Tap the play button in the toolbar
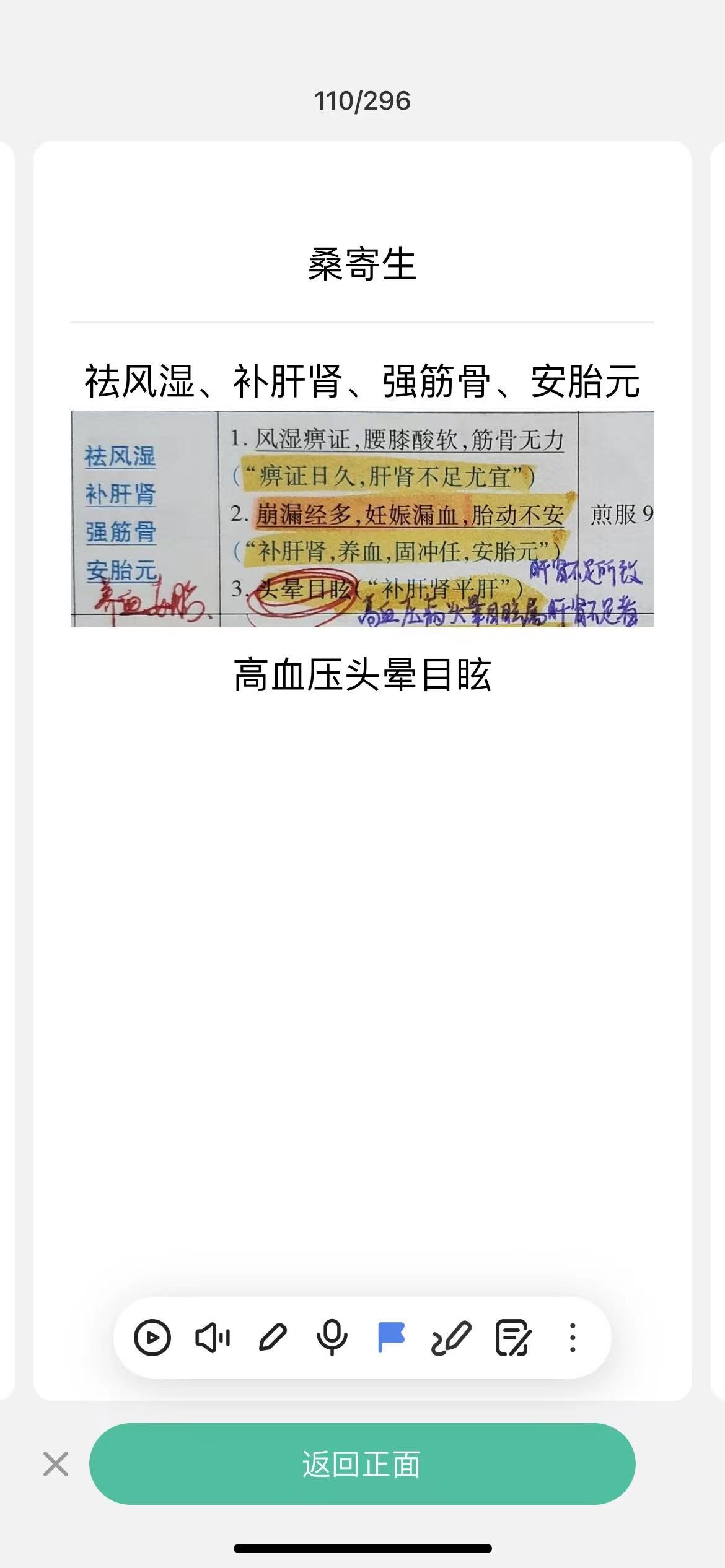The width and height of the screenshot is (725, 1568). [152, 1338]
